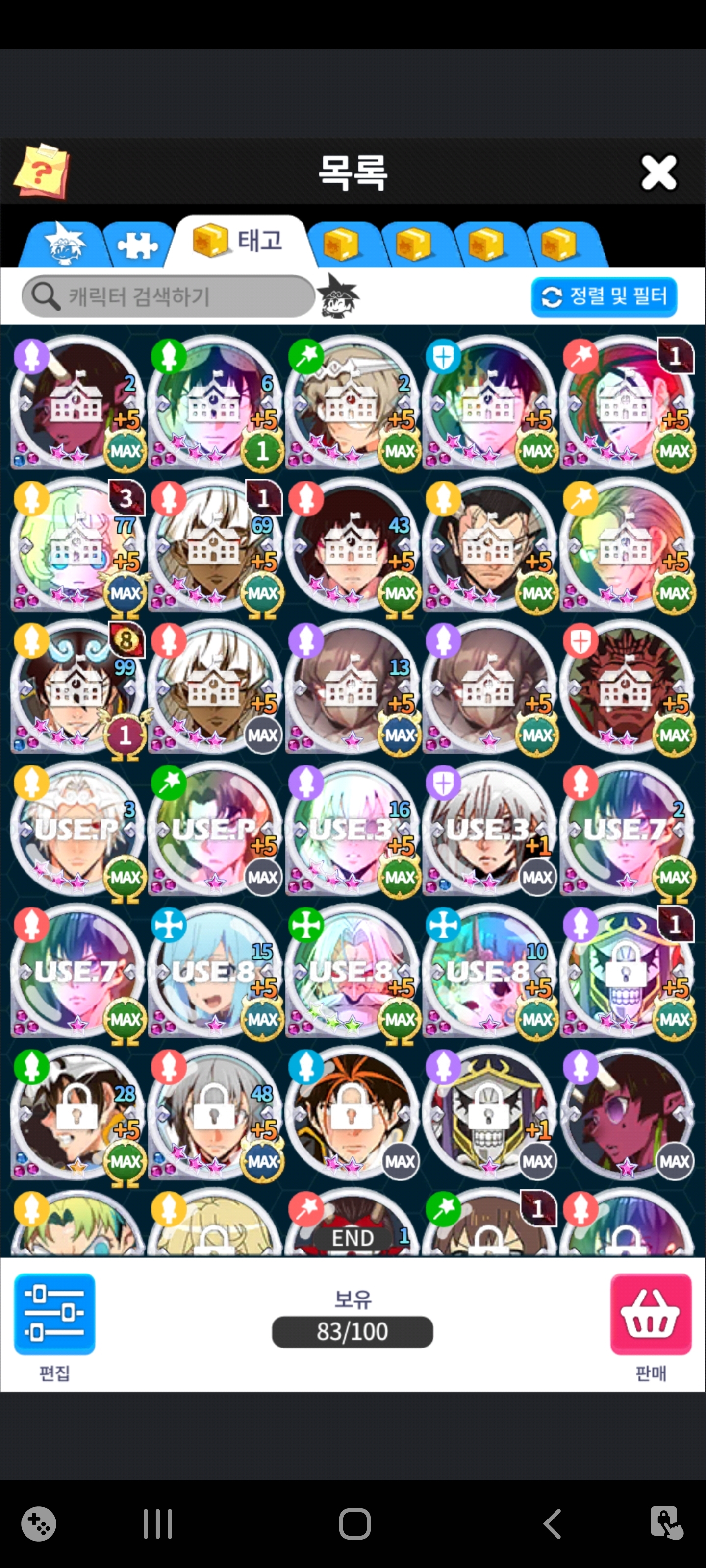The width and height of the screenshot is (706, 1568).
Task: Open 정렬 및 필터 sort and filter
Action: 604,296
